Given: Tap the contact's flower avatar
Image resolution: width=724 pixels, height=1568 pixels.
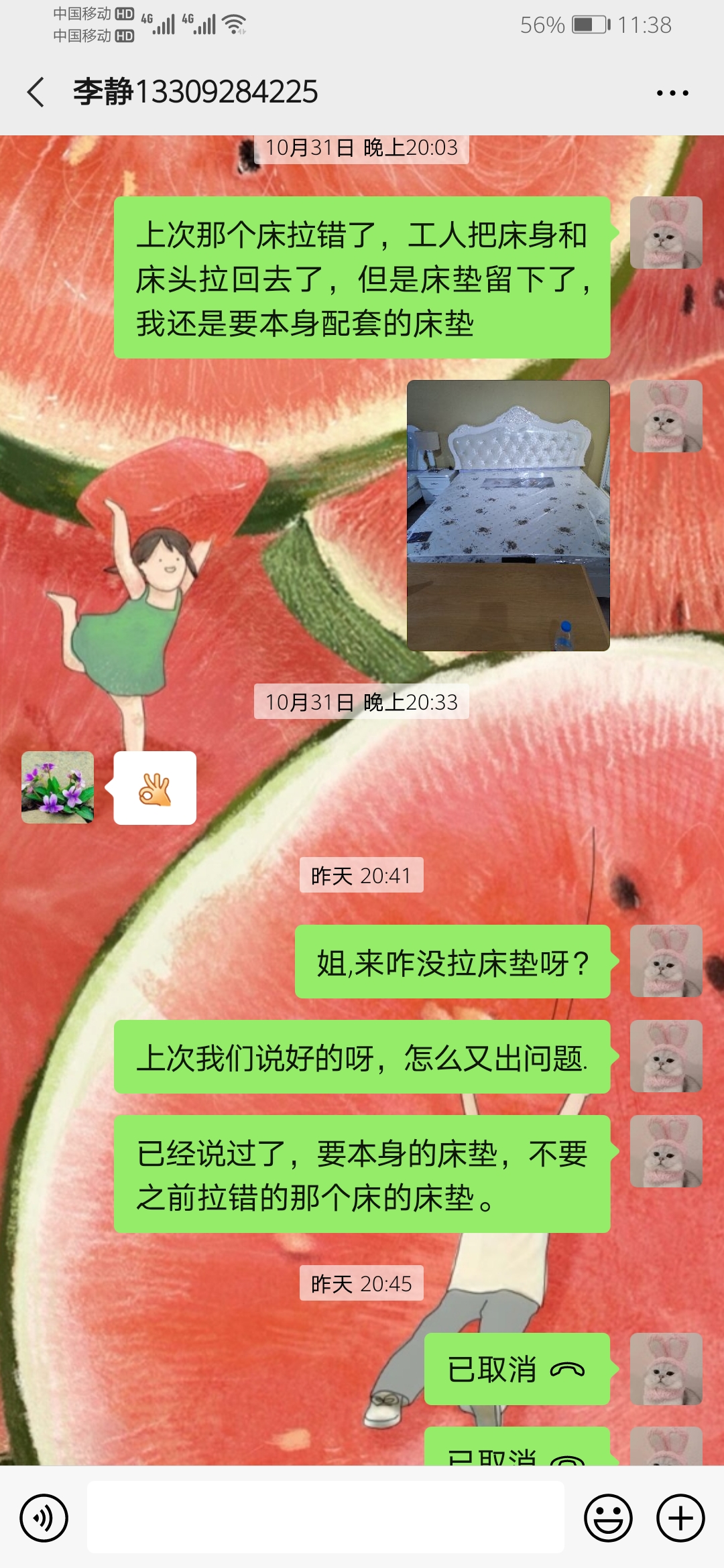Looking at the screenshot, I should [58, 787].
